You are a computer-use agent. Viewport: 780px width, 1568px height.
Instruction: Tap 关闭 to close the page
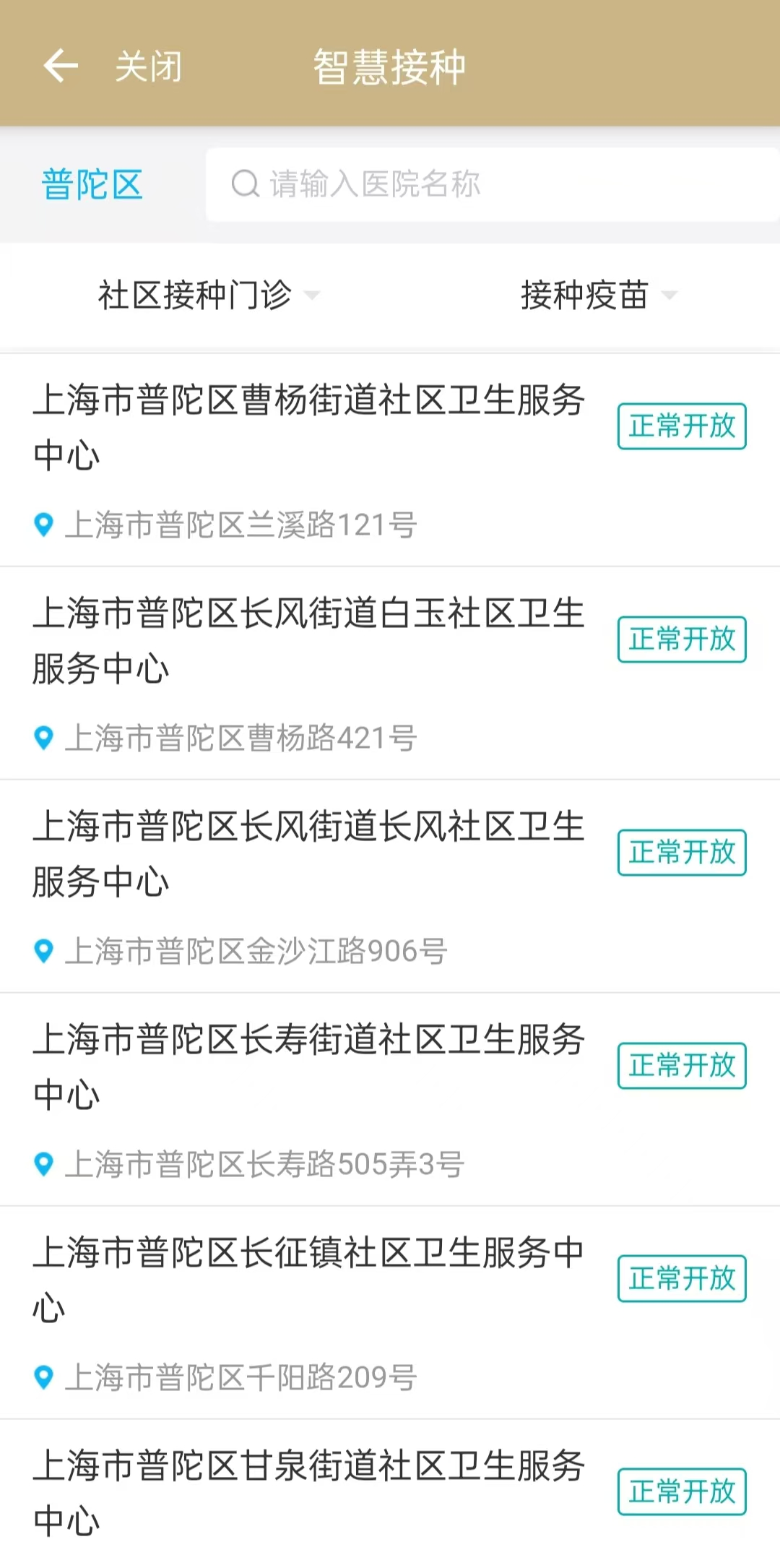[149, 66]
